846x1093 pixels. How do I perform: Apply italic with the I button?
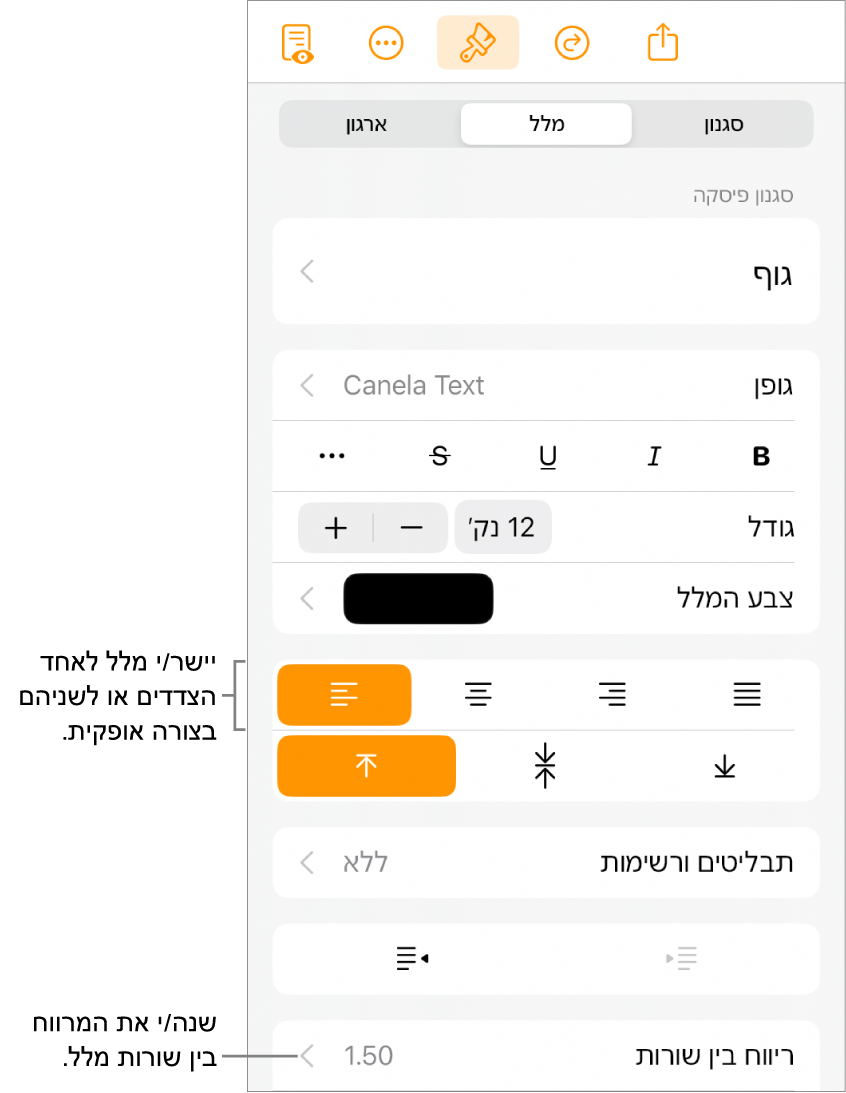(654, 457)
